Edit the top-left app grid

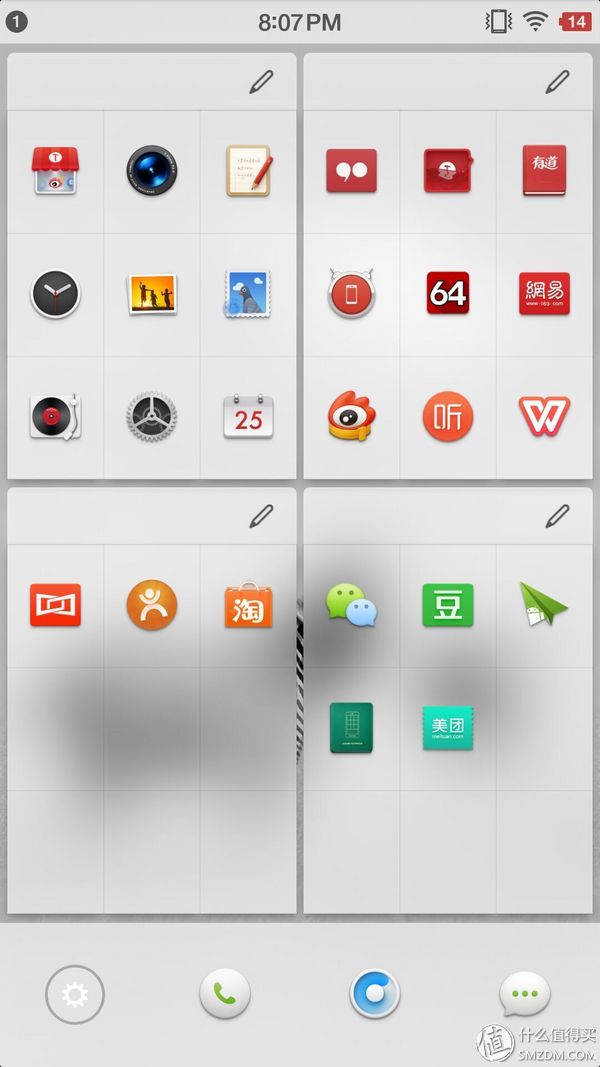261,82
